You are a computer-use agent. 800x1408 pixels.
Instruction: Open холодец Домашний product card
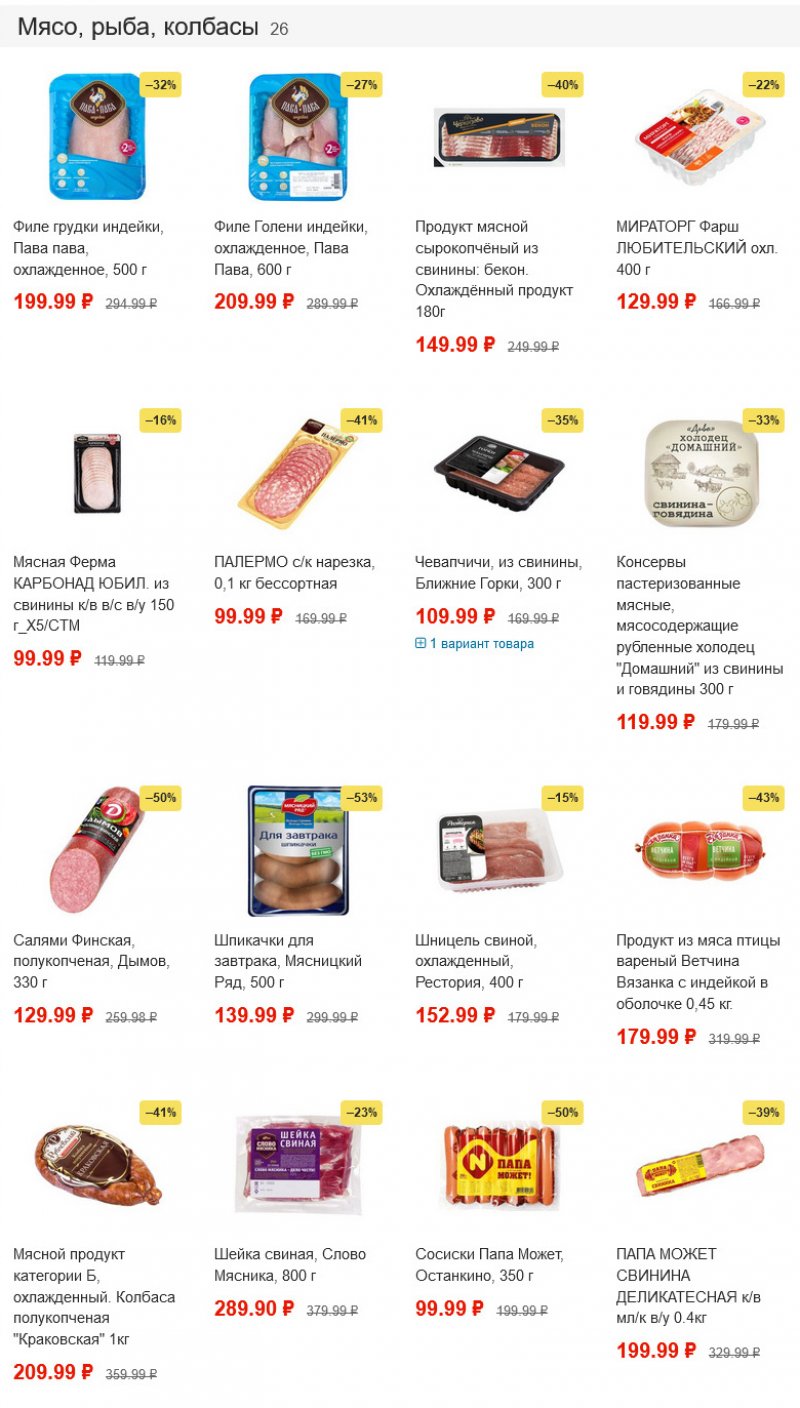[x=699, y=625]
